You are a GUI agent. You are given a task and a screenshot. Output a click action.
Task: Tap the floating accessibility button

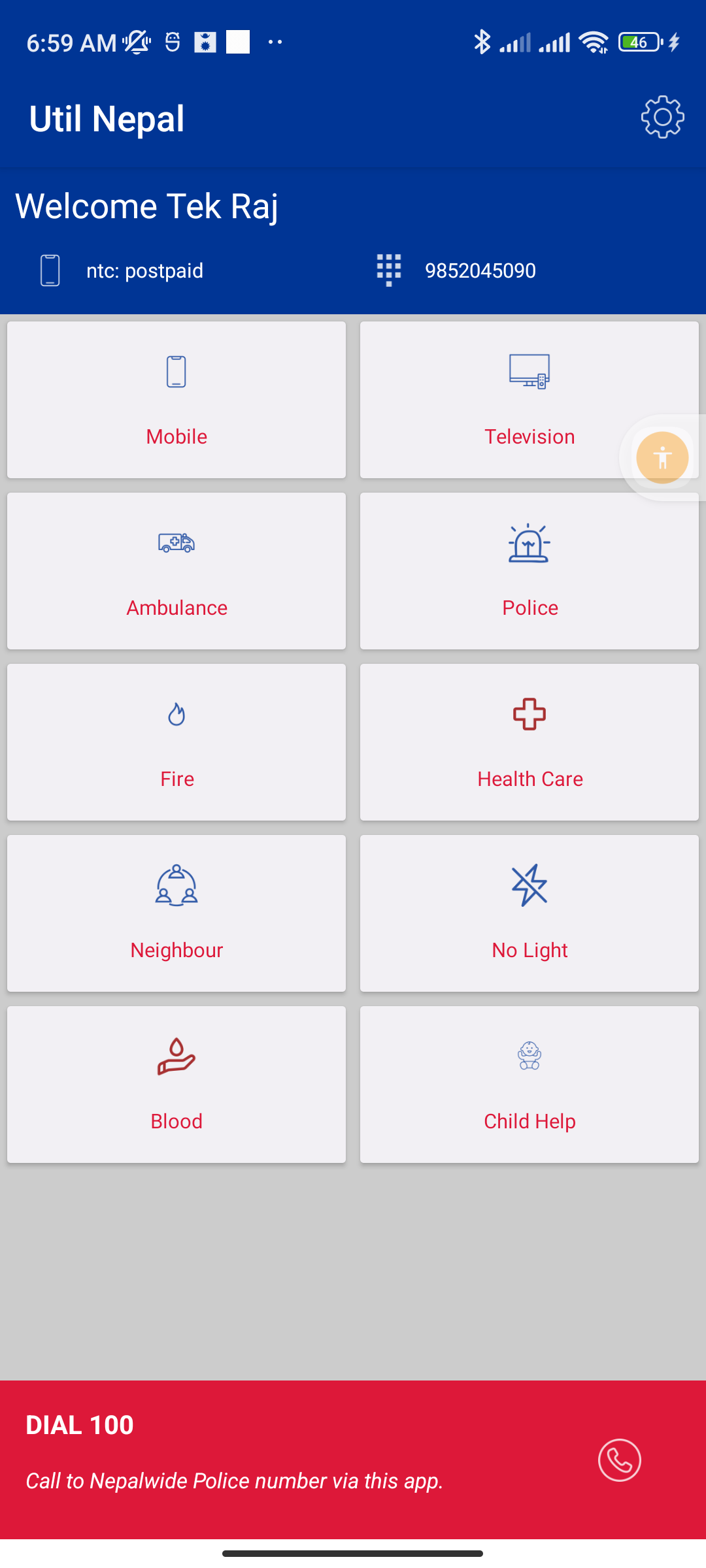pos(662,458)
